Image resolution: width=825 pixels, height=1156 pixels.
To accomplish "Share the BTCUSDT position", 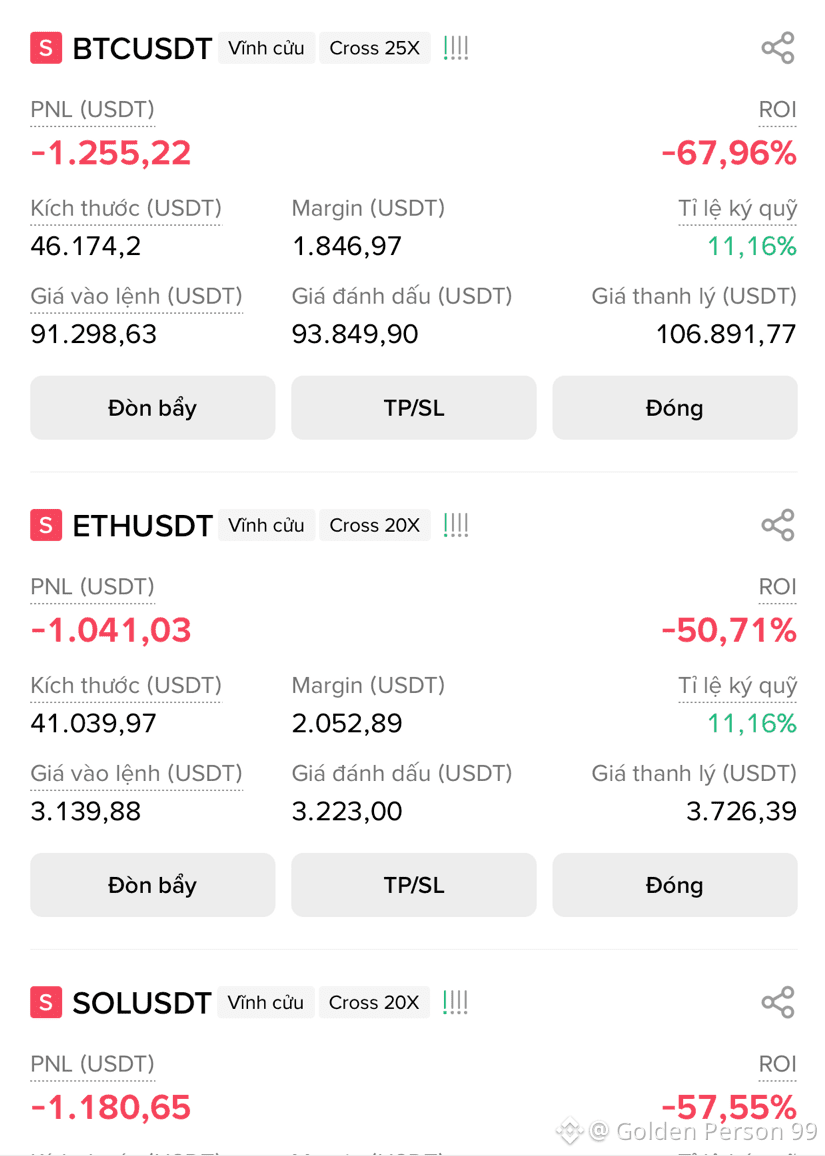I will [778, 48].
